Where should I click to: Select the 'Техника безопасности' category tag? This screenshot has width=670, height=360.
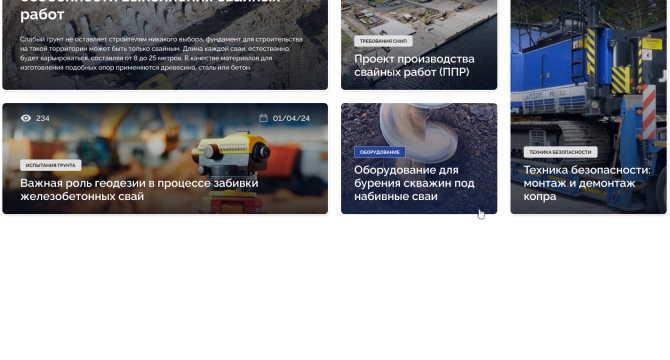[x=560, y=152]
